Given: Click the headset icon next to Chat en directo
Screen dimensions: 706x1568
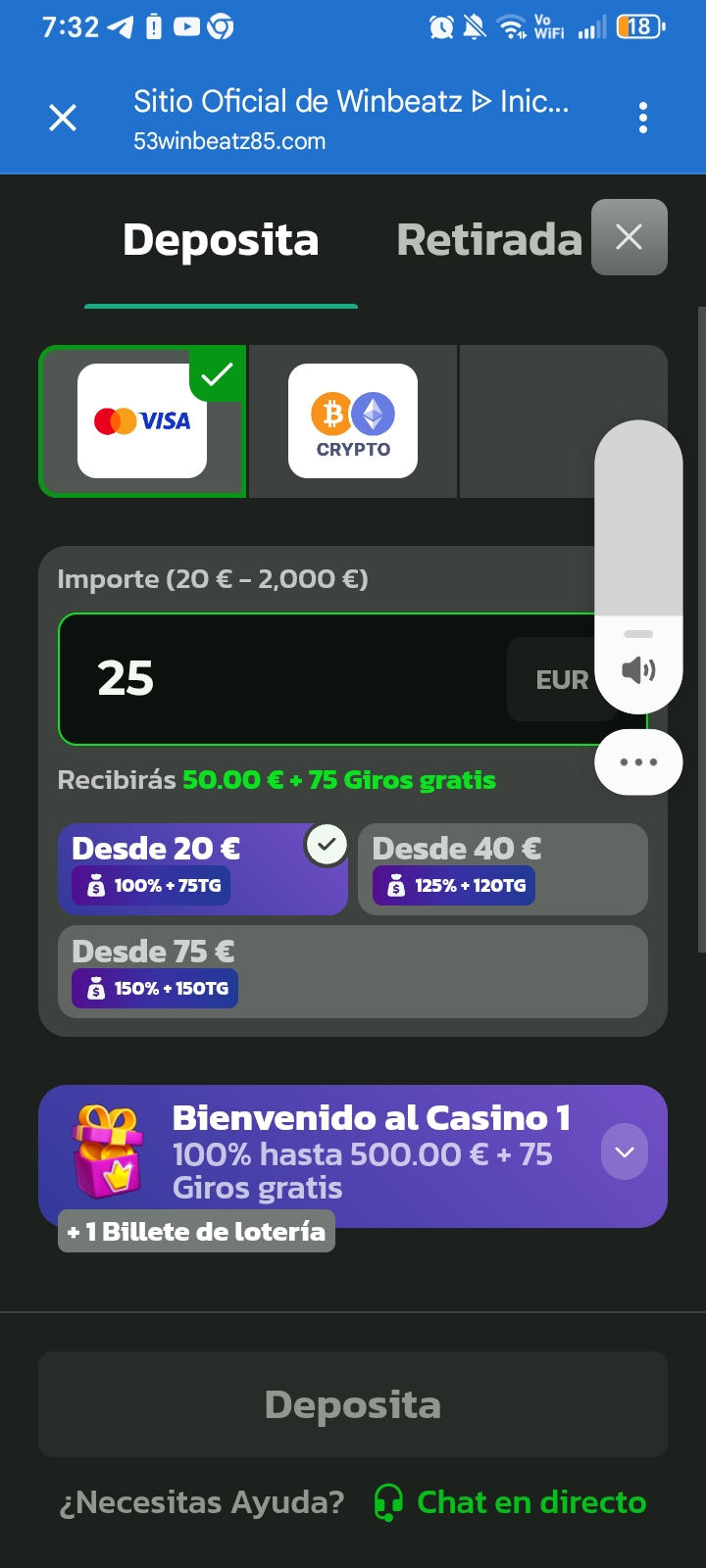Looking at the screenshot, I should 390,1501.
